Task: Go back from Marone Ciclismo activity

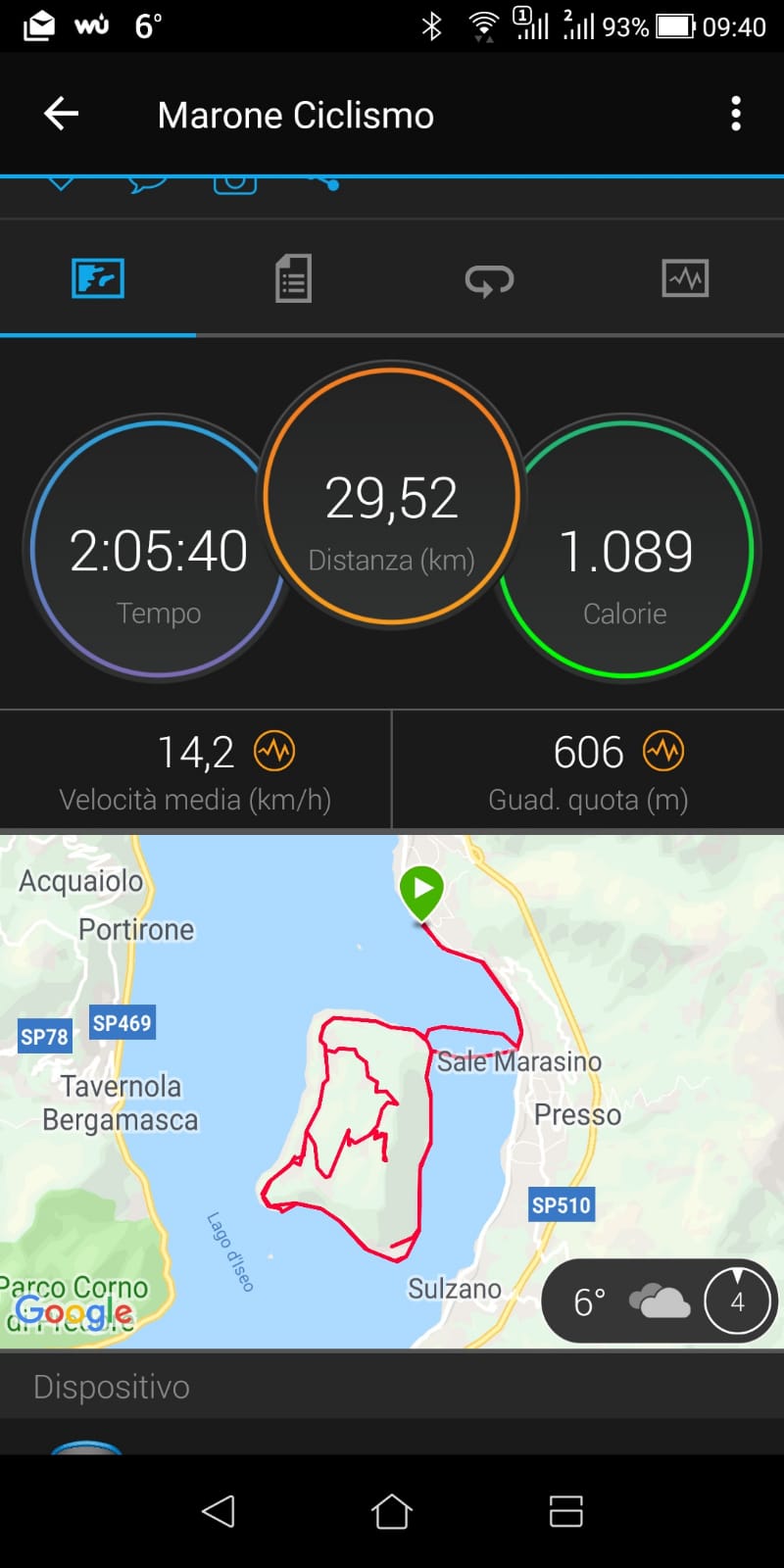Action: coord(61,115)
